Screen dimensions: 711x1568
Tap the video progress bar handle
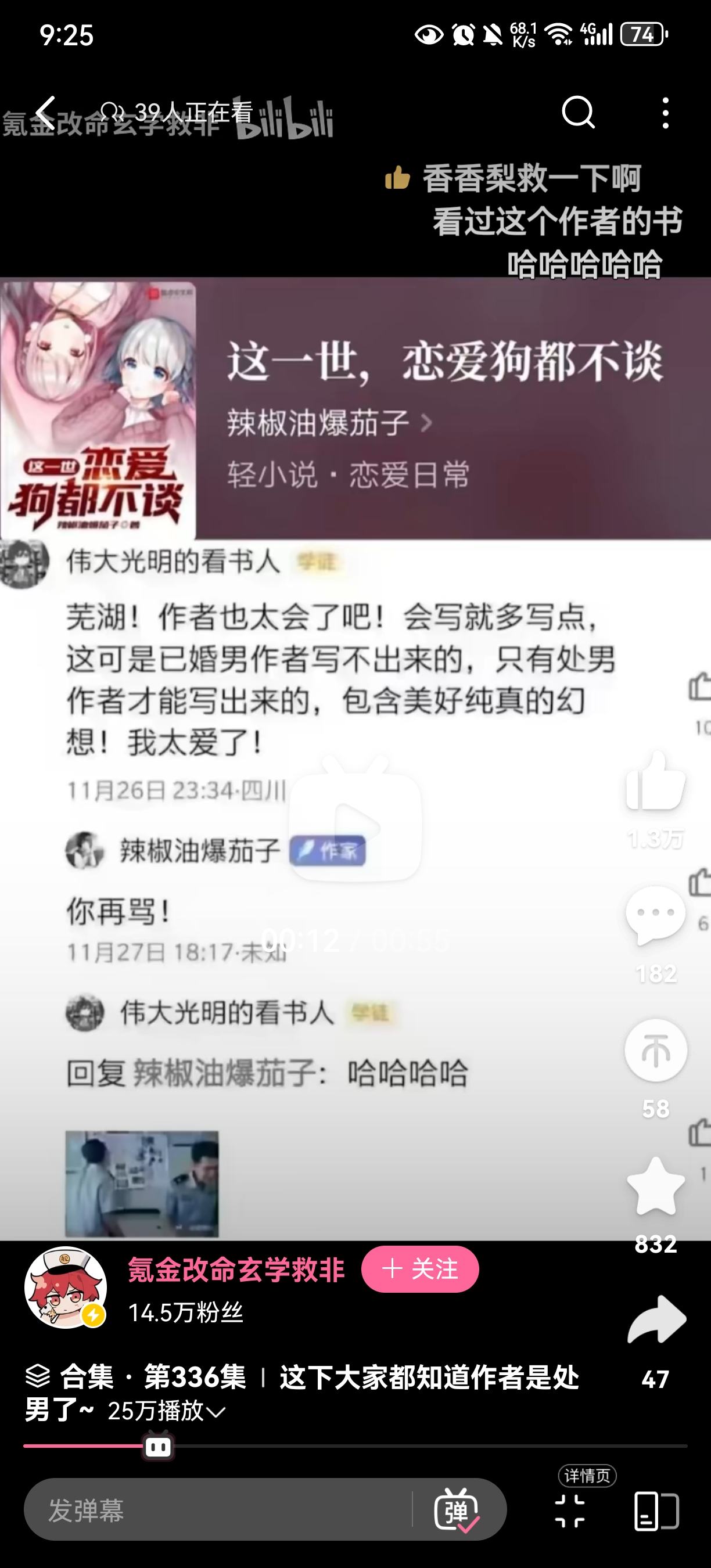[x=158, y=1446]
